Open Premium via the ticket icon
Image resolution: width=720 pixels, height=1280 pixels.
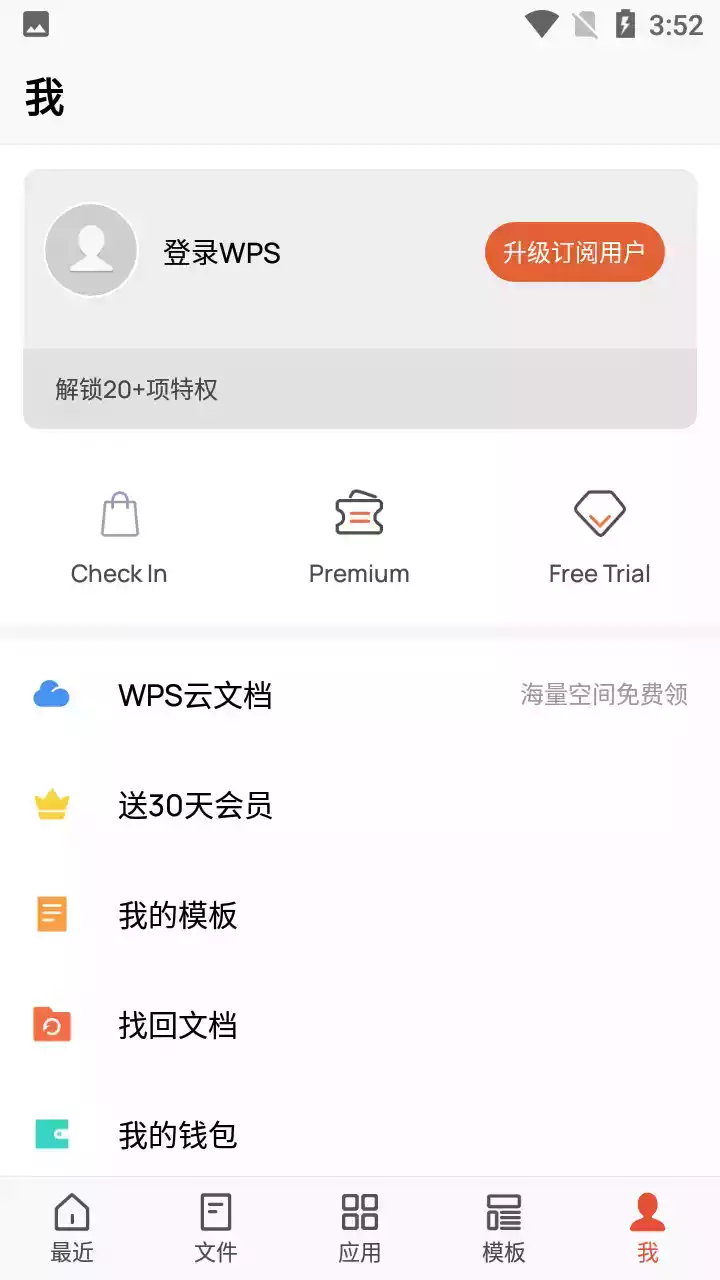tap(360, 513)
